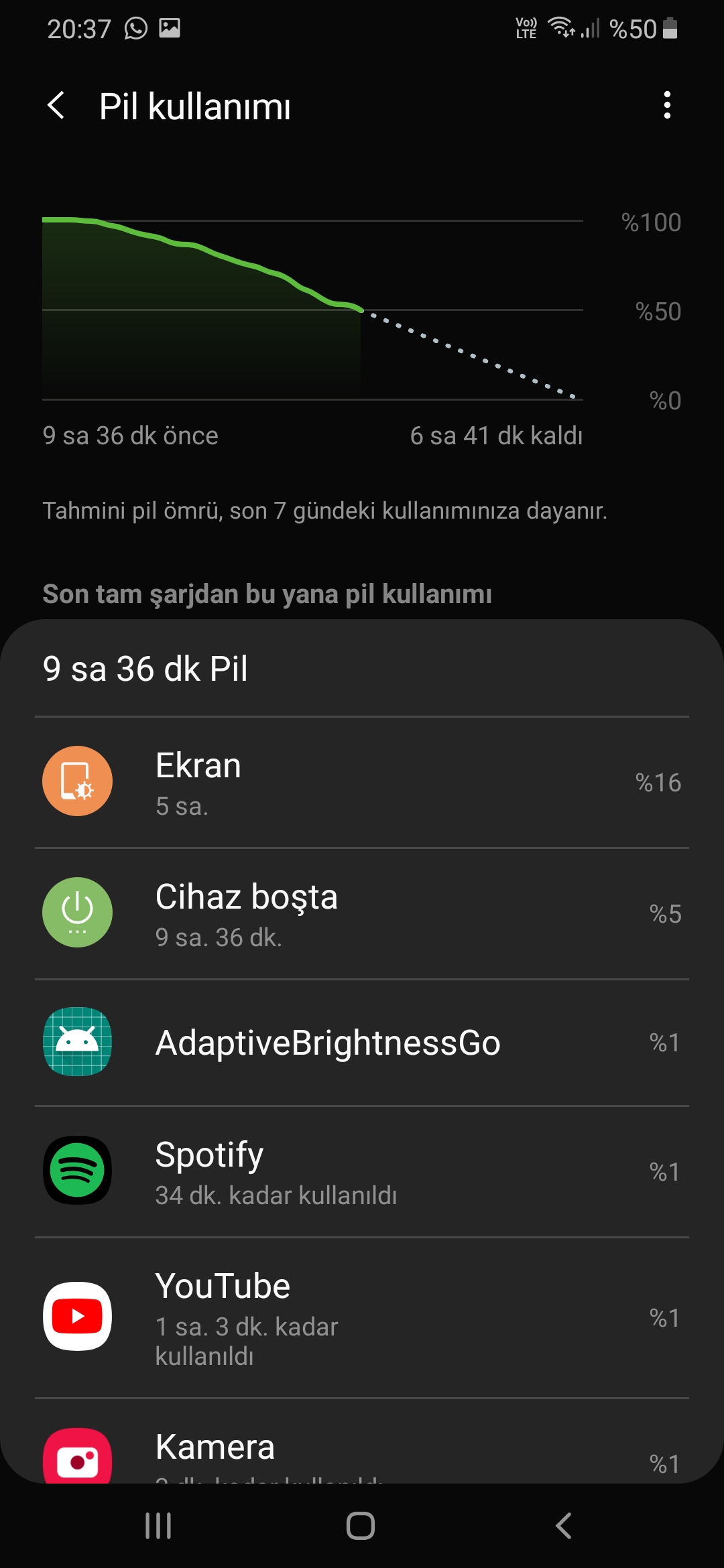Image resolution: width=724 pixels, height=1568 pixels.
Task: Open the three-dot overflow menu
Action: click(x=666, y=106)
